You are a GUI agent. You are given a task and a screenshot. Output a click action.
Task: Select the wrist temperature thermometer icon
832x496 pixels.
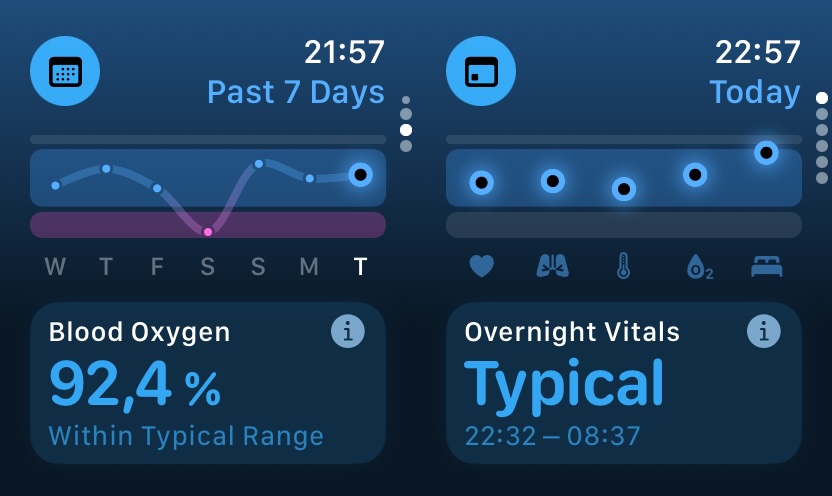(624, 266)
